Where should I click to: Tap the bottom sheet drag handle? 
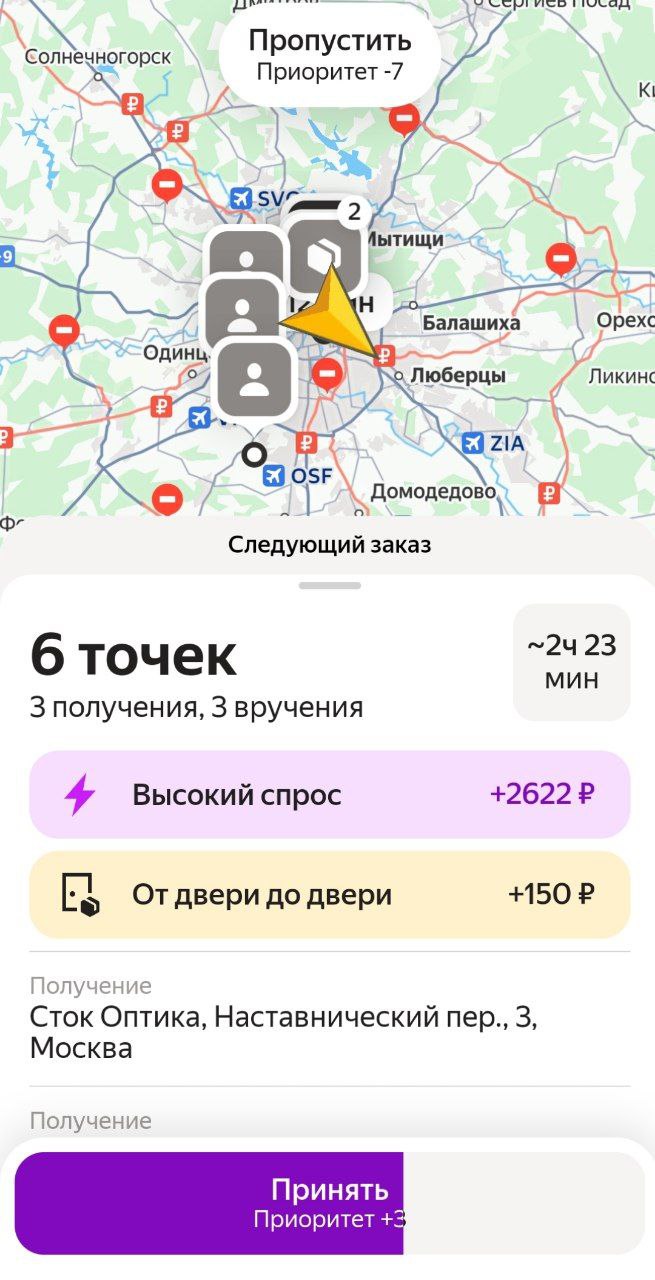click(x=329, y=585)
